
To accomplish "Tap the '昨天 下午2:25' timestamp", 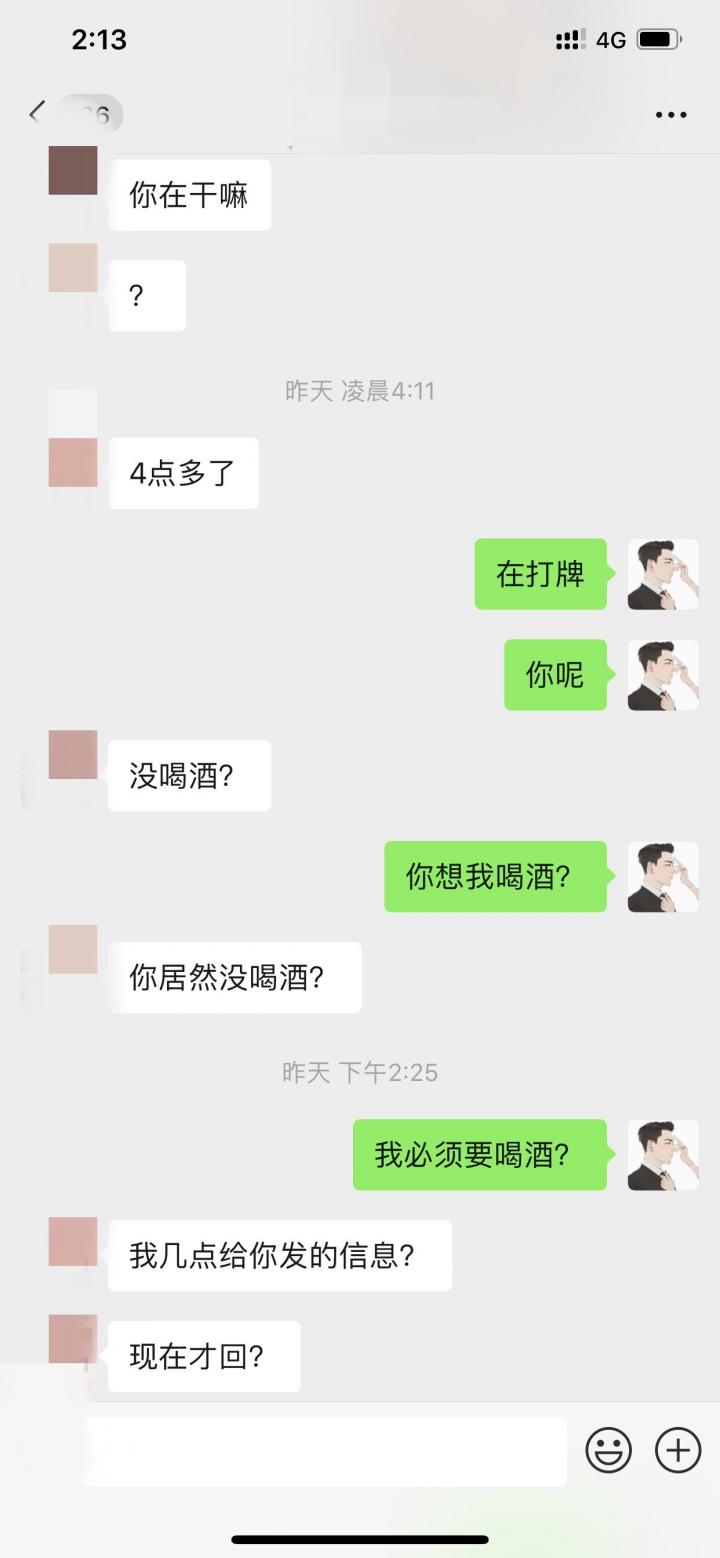I will 359,1072.
